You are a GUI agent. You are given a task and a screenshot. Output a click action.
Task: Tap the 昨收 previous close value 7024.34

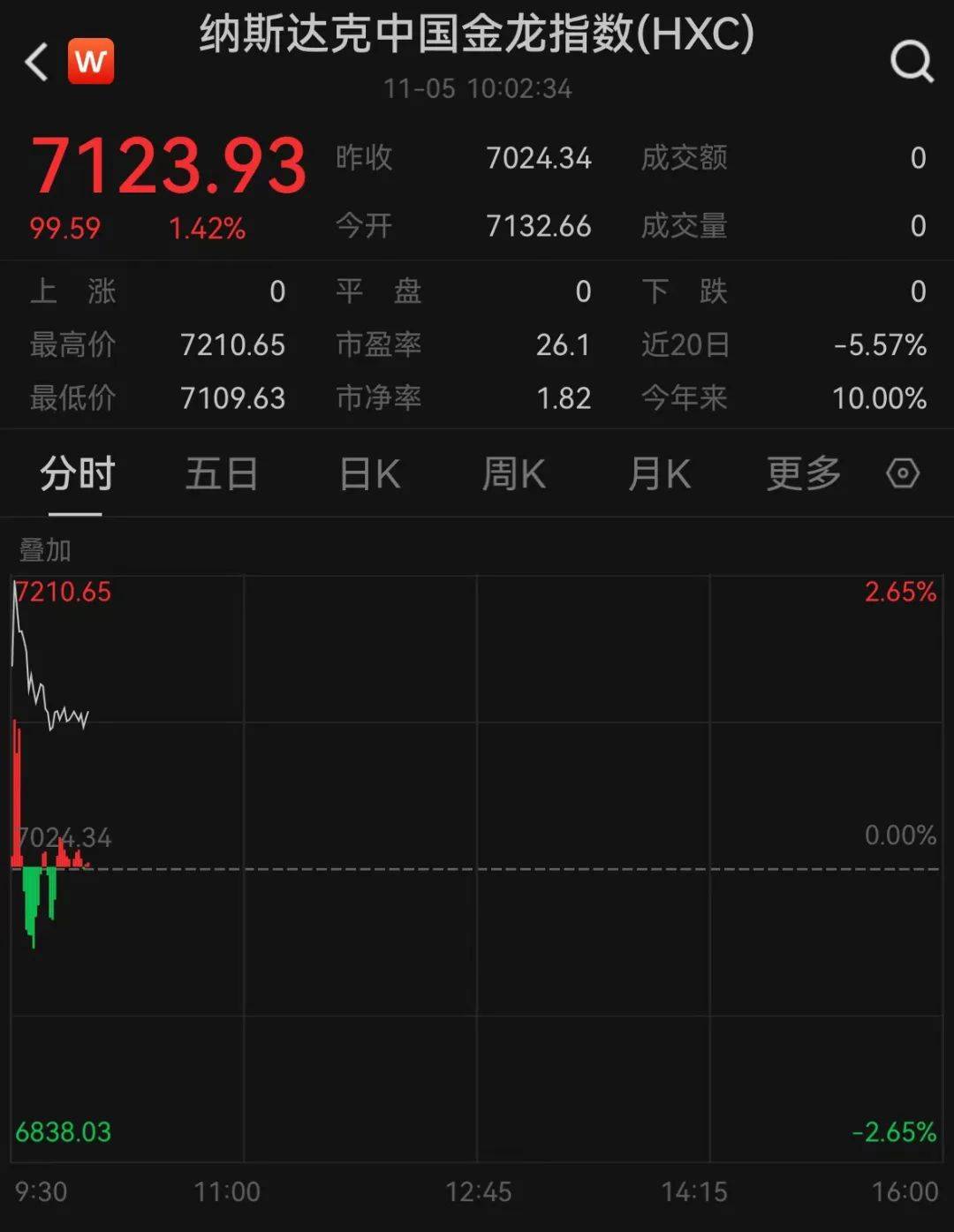(540, 158)
